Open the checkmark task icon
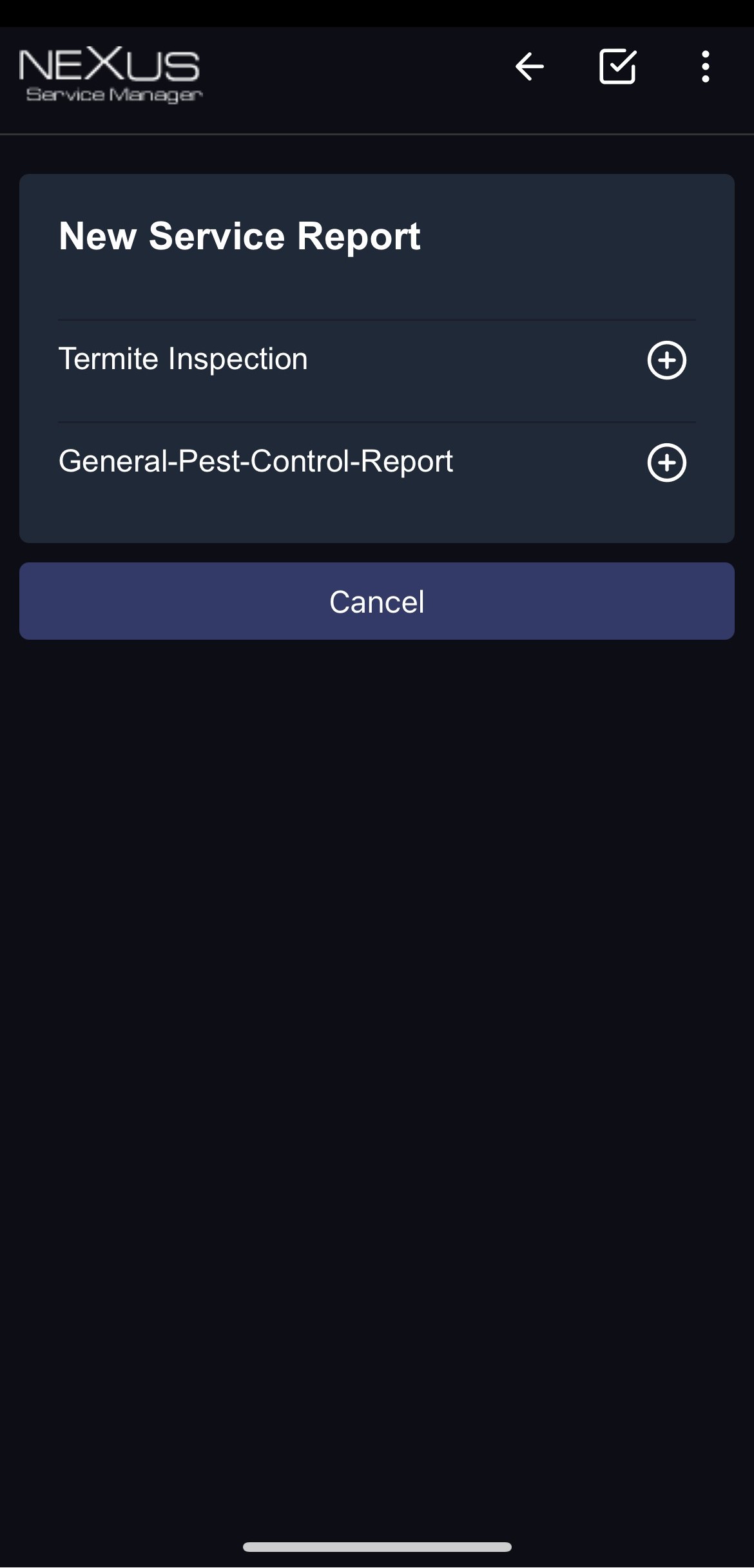This screenshot has height=1568, width=754. (x=617, y=67)
